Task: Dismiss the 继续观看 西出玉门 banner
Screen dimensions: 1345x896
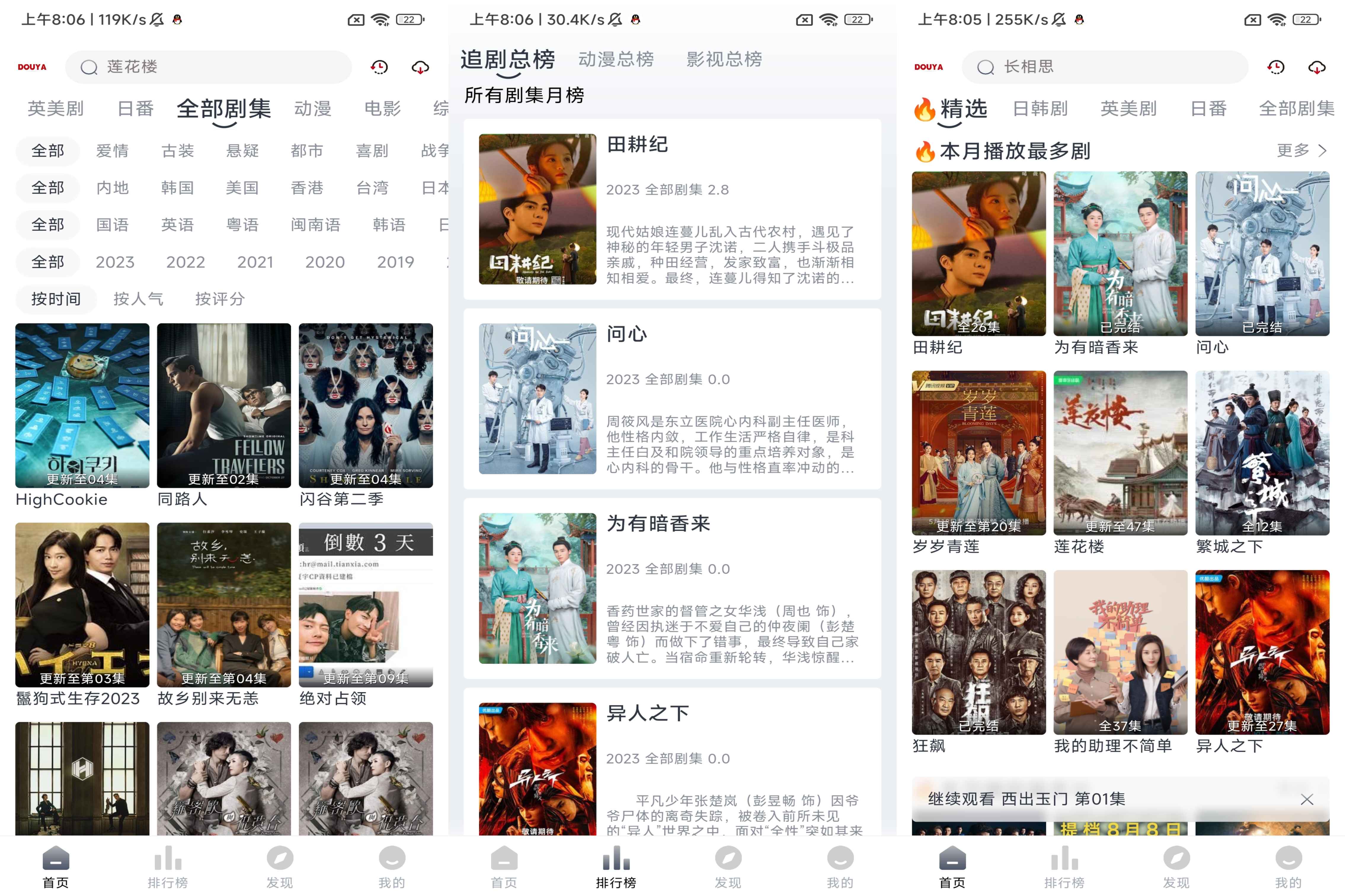Action: pyautogui.click(x=1306, y=799)
